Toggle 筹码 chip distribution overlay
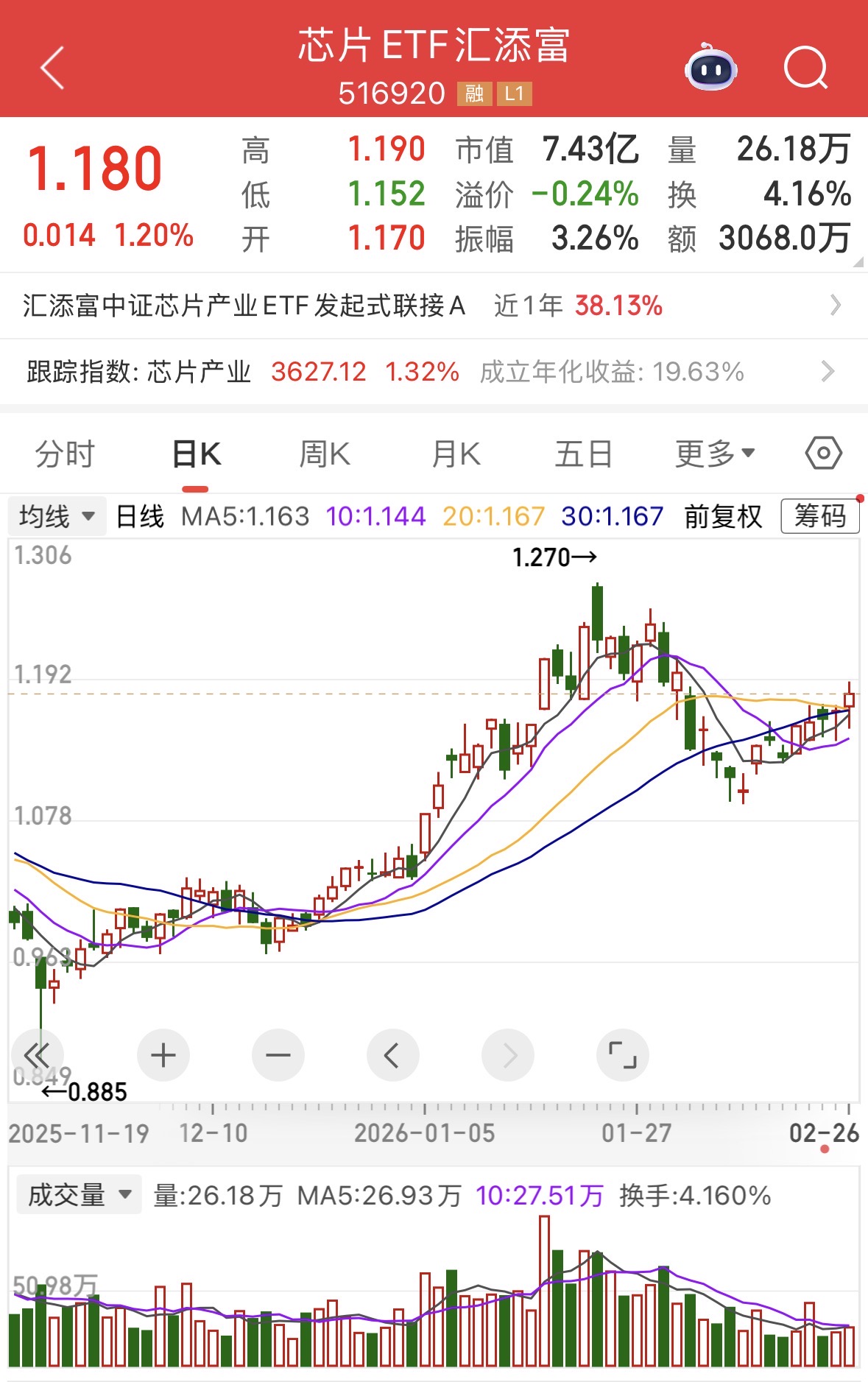 (819, 515)
